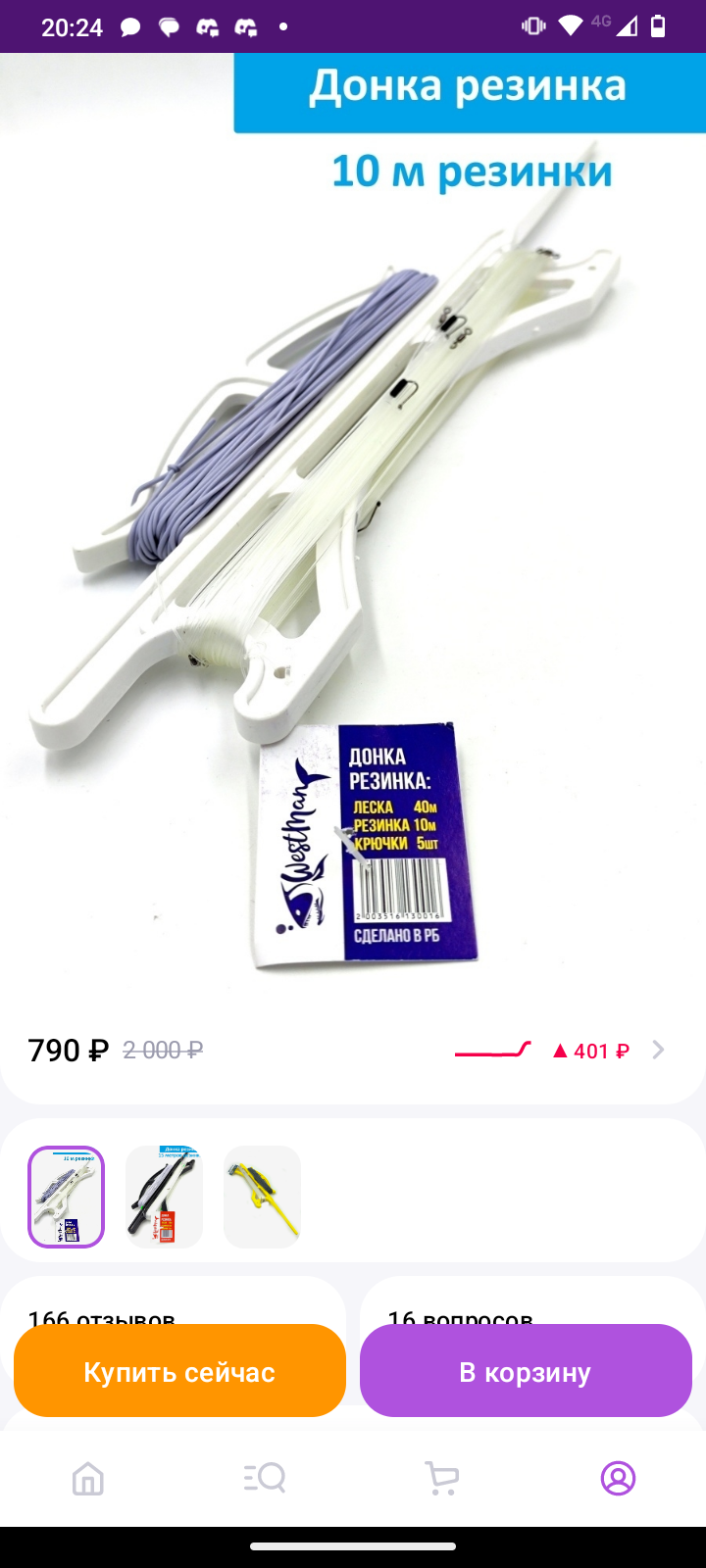Tap the 'Купить сейчас' button

click(x=179, y=1370)
